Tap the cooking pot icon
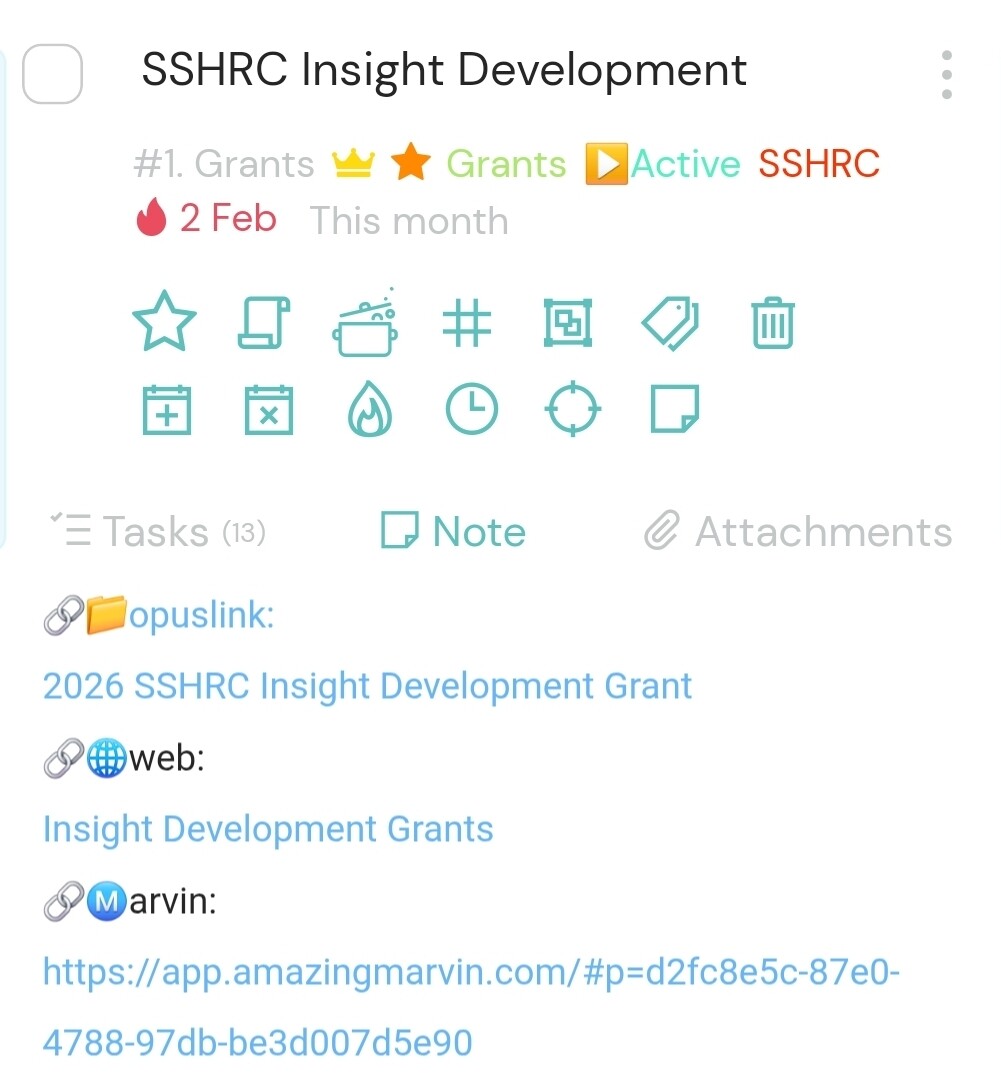The height and width of the screenshot is (1090, 1001). 366,322
